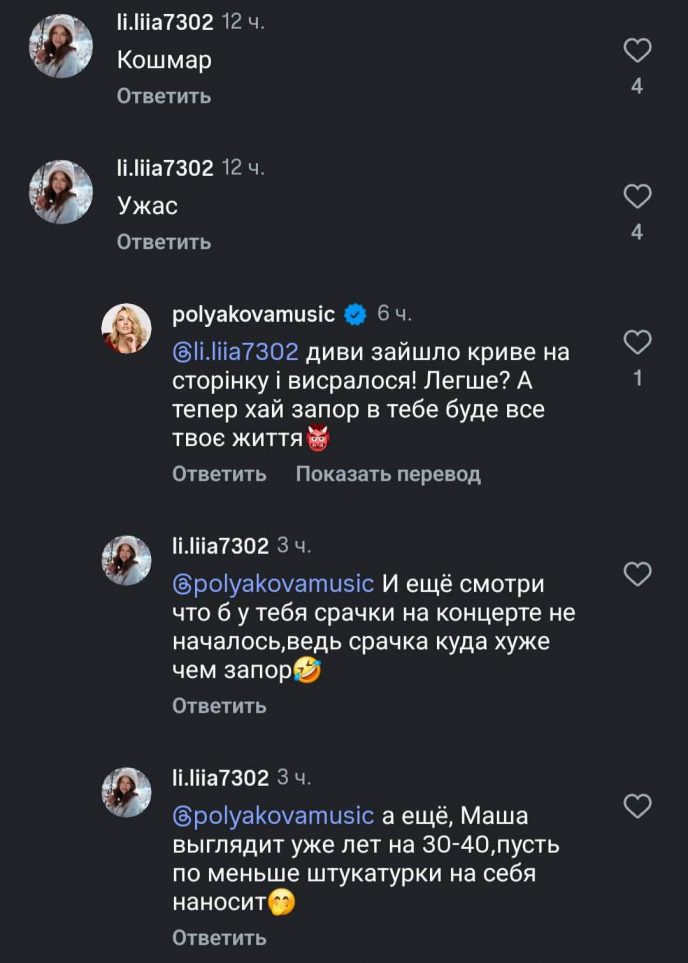Viewport: 688px width, 963px height.
Task: Open li.liia7302's username above "Ужас"
Action: tap(165, 168)
